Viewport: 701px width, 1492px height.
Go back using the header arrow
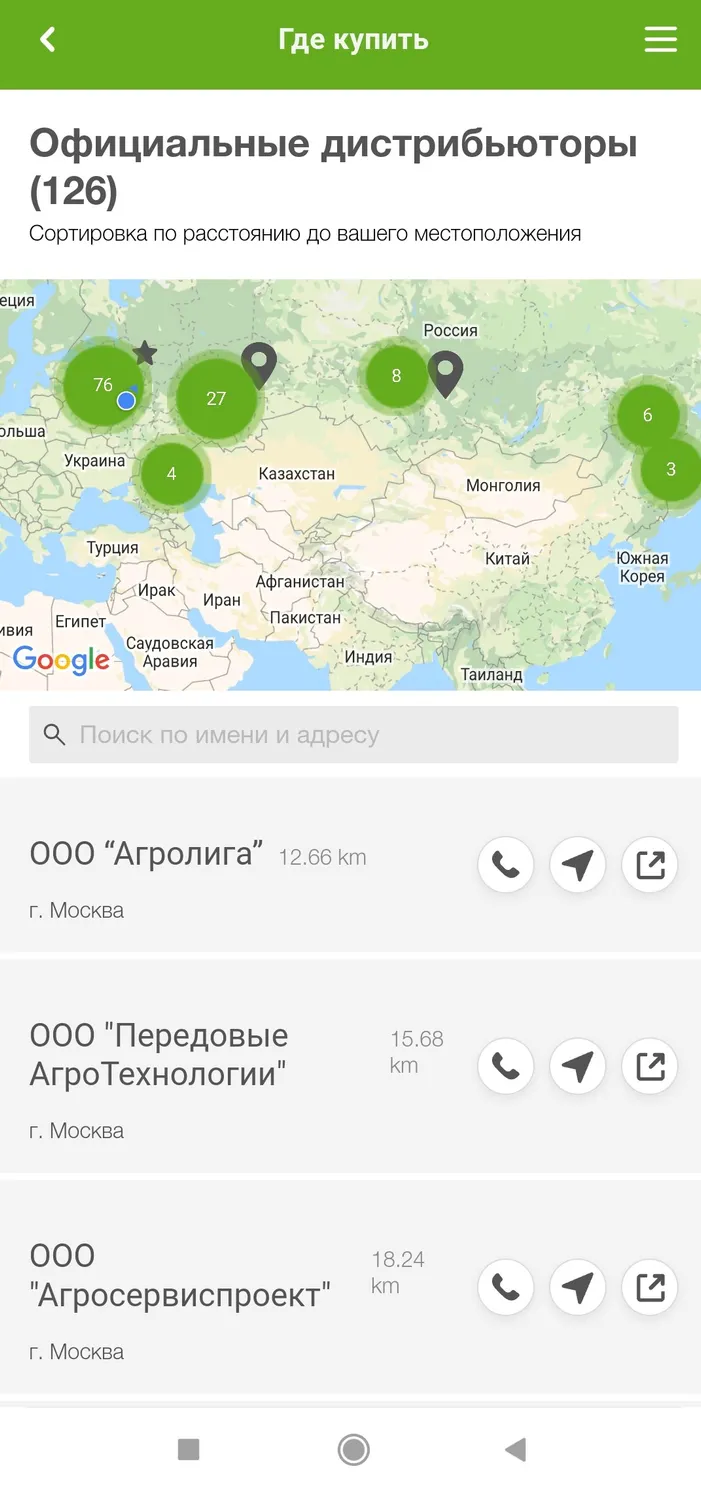tap(47, 40)
